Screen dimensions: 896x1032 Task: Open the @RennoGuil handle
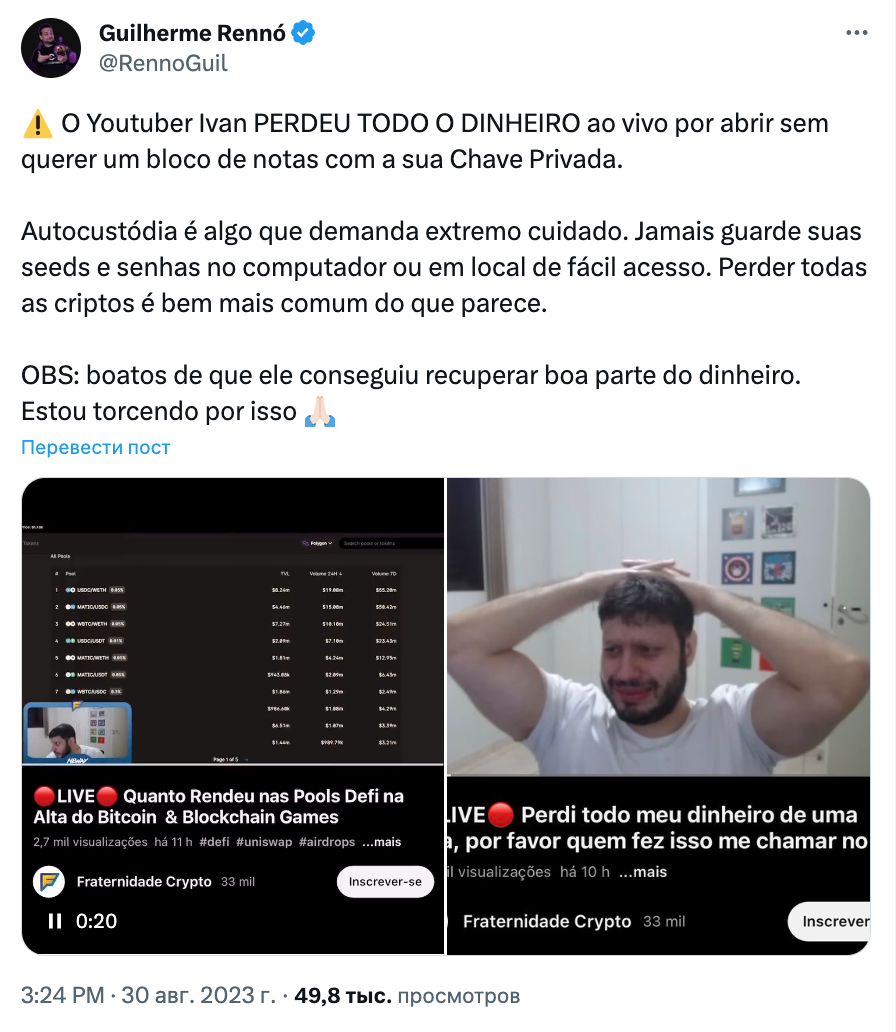click(x=163, y=63)
